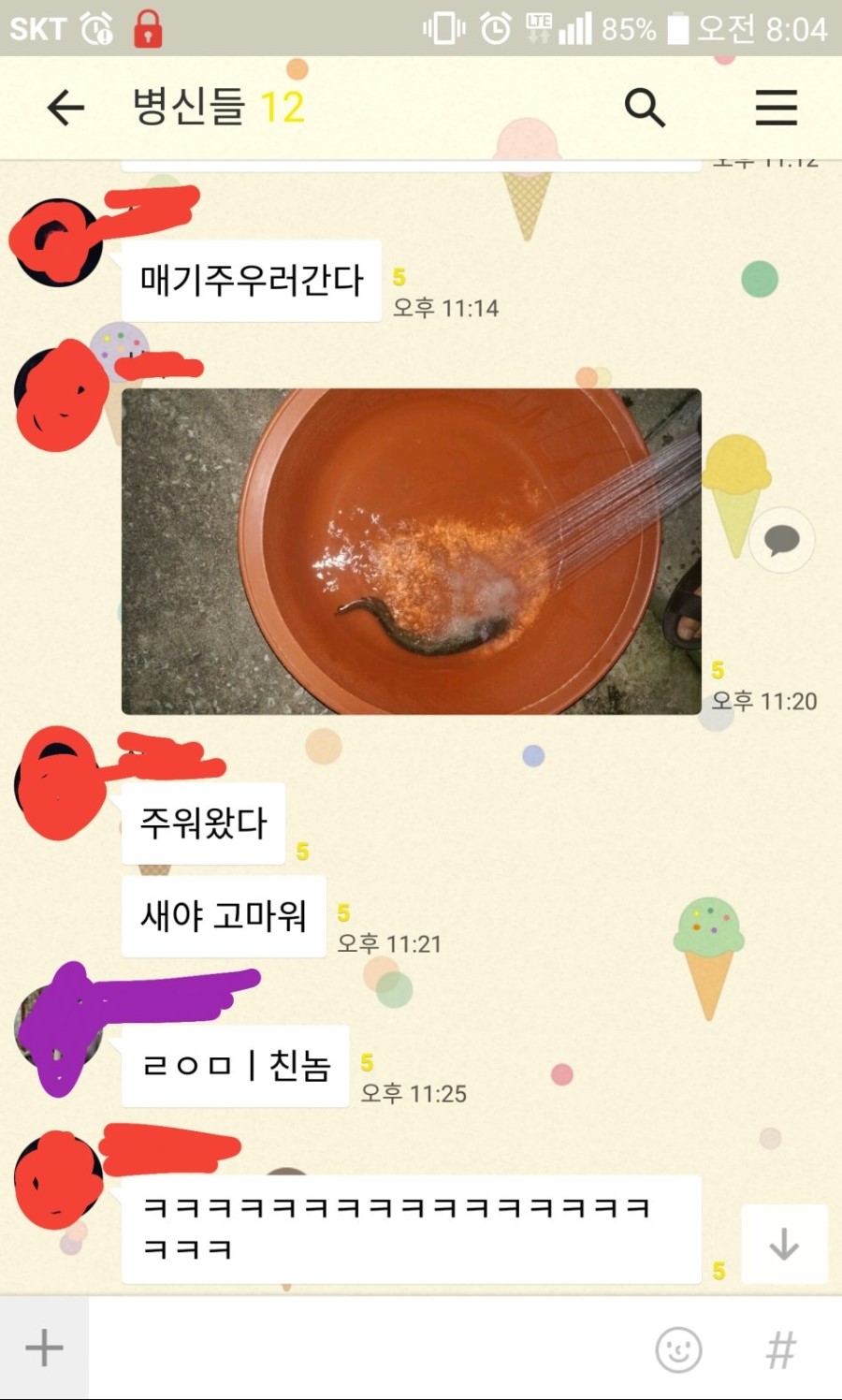Search messages in this chat
The image size is (842, 1400).
[644, 108]
